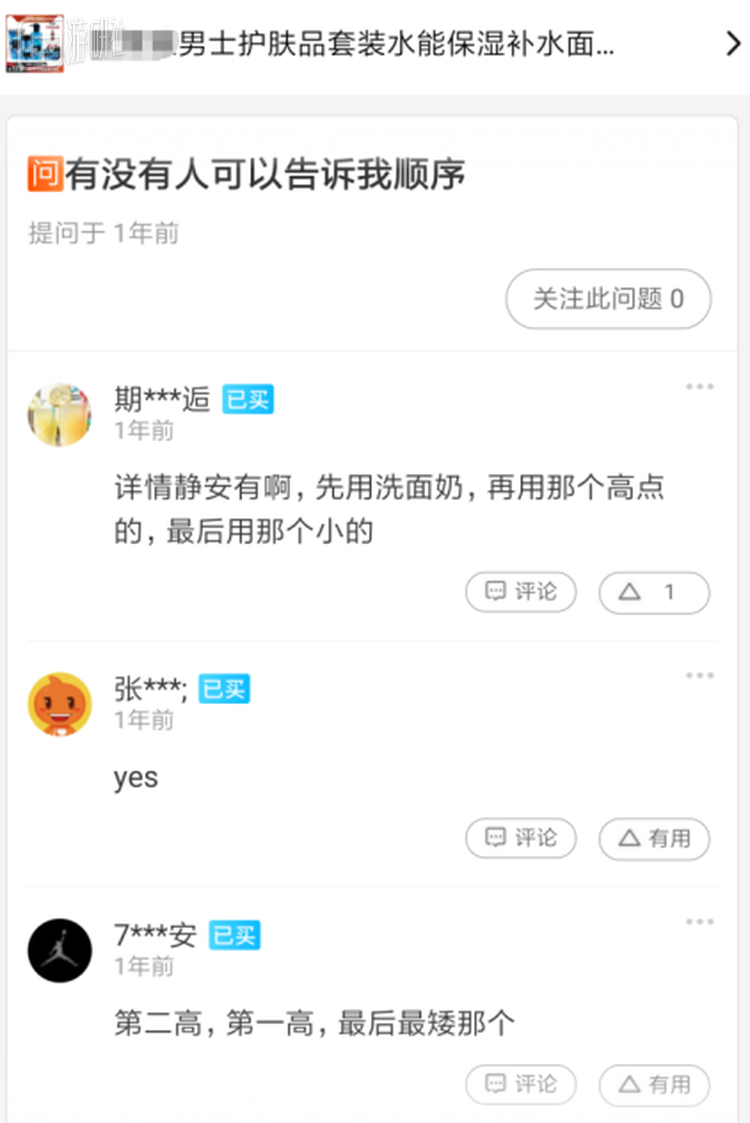This screenshot has height=1123, width=750.
Task: Open the more options dots on 期***逅's answer
Action: [700, 386]
